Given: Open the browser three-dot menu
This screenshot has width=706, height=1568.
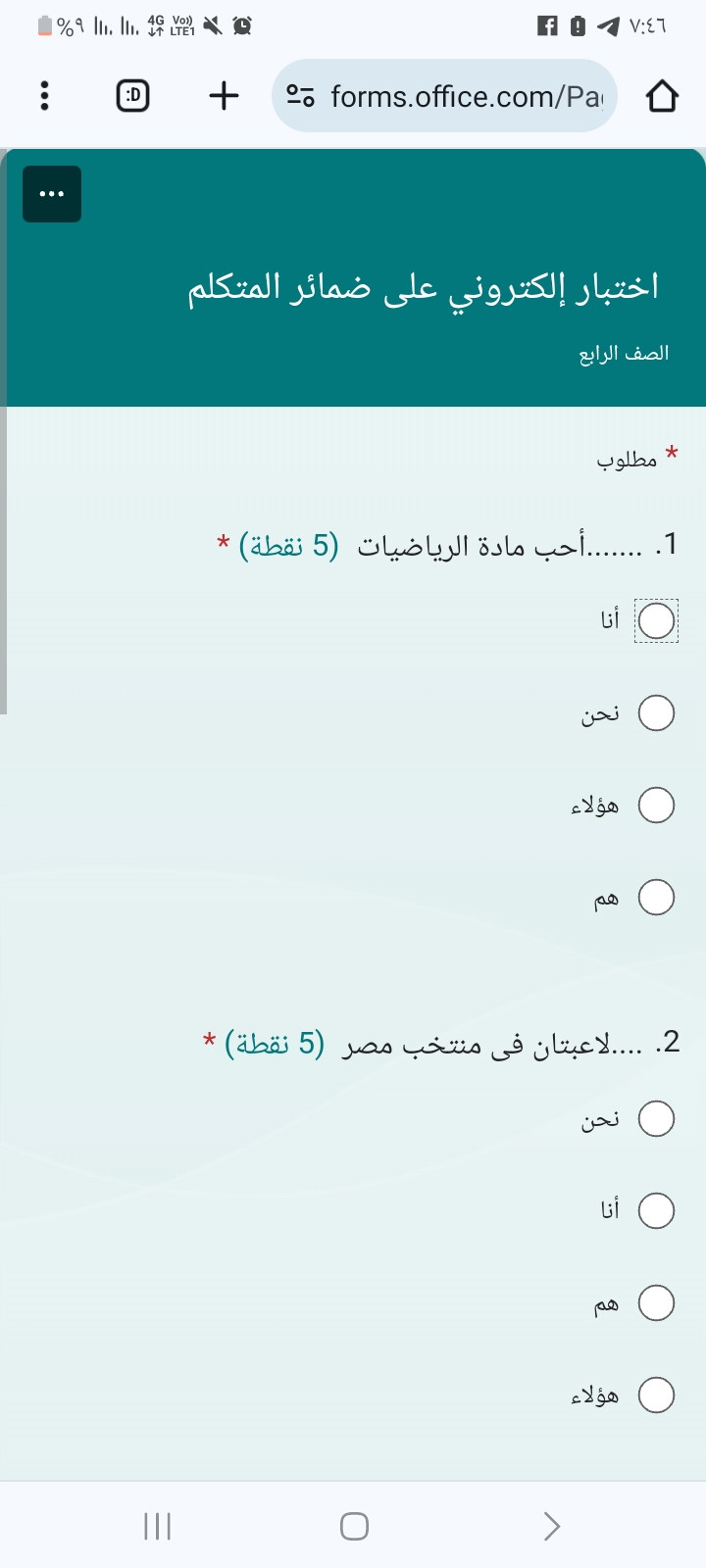Looking at the screenshot, I should (x=43, y=96).
